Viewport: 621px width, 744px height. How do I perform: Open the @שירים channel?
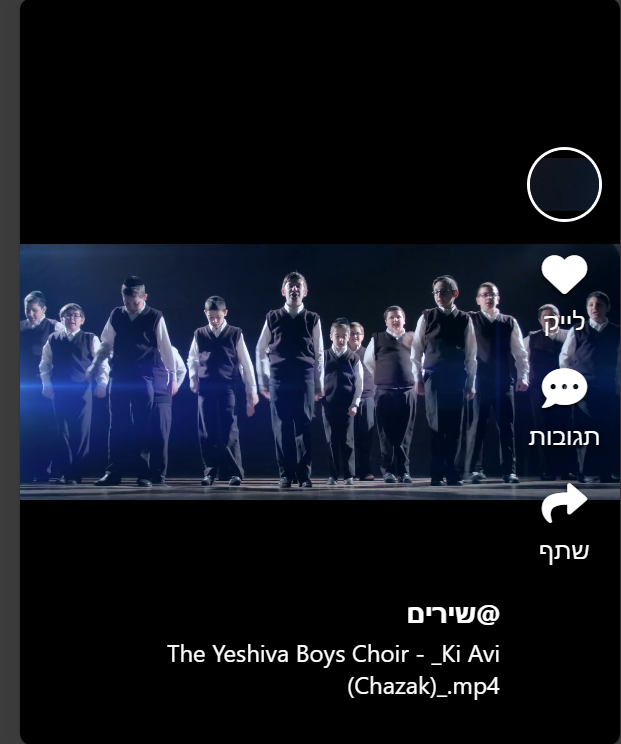(453, 613)
